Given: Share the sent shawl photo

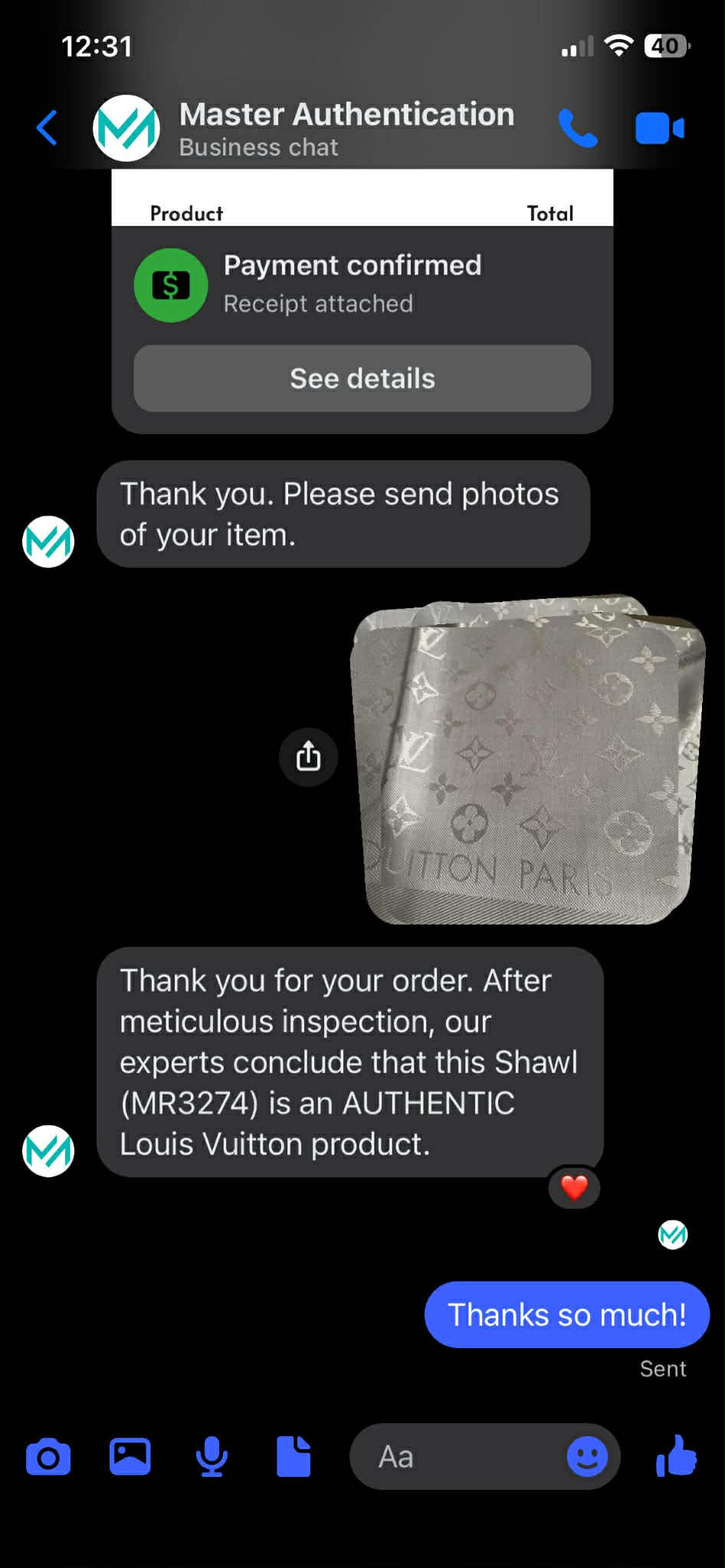Looking at the screenshot, I should (x=308, y=757).
